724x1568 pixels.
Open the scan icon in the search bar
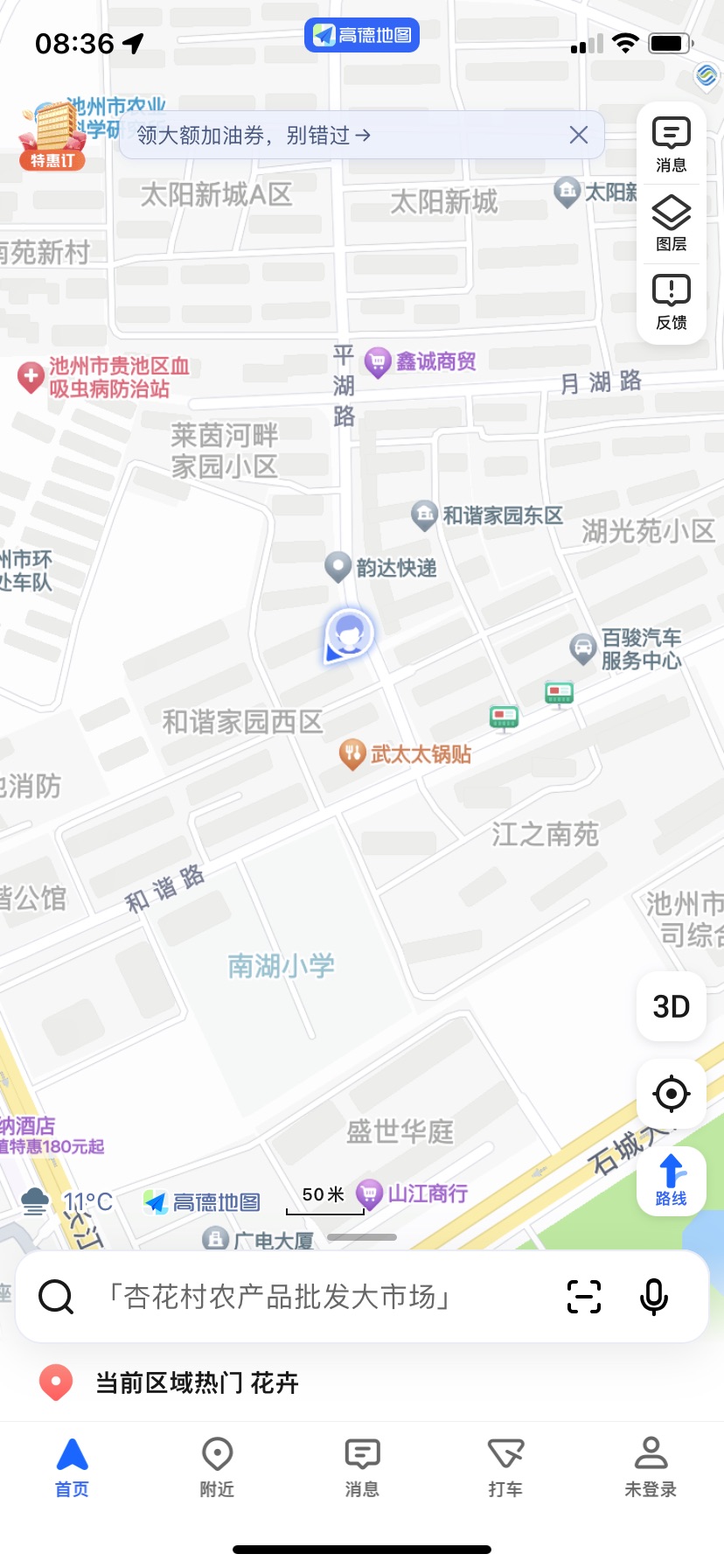pos(583,1296)
